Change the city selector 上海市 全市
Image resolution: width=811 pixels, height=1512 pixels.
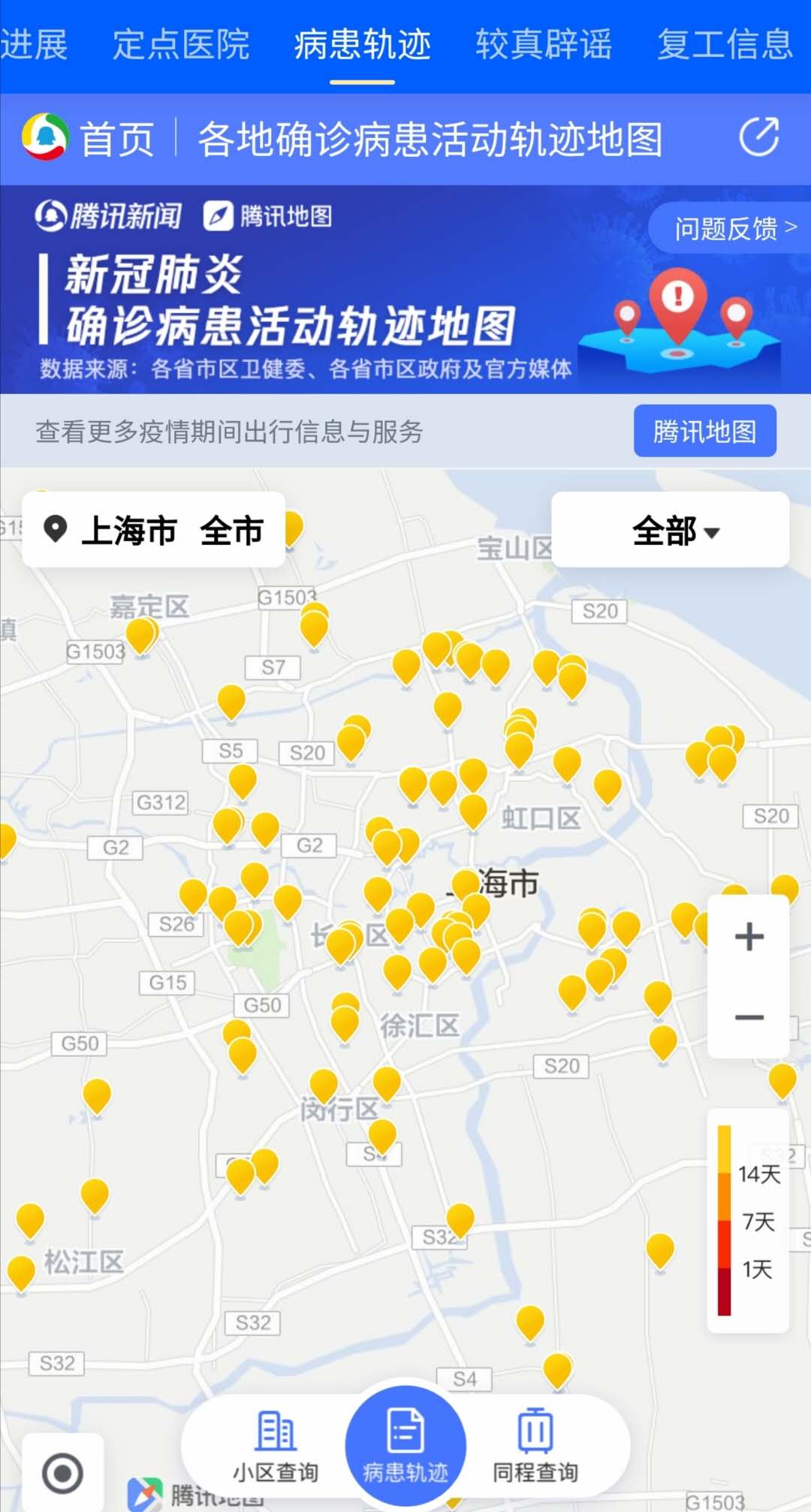[x=154, y=530]
